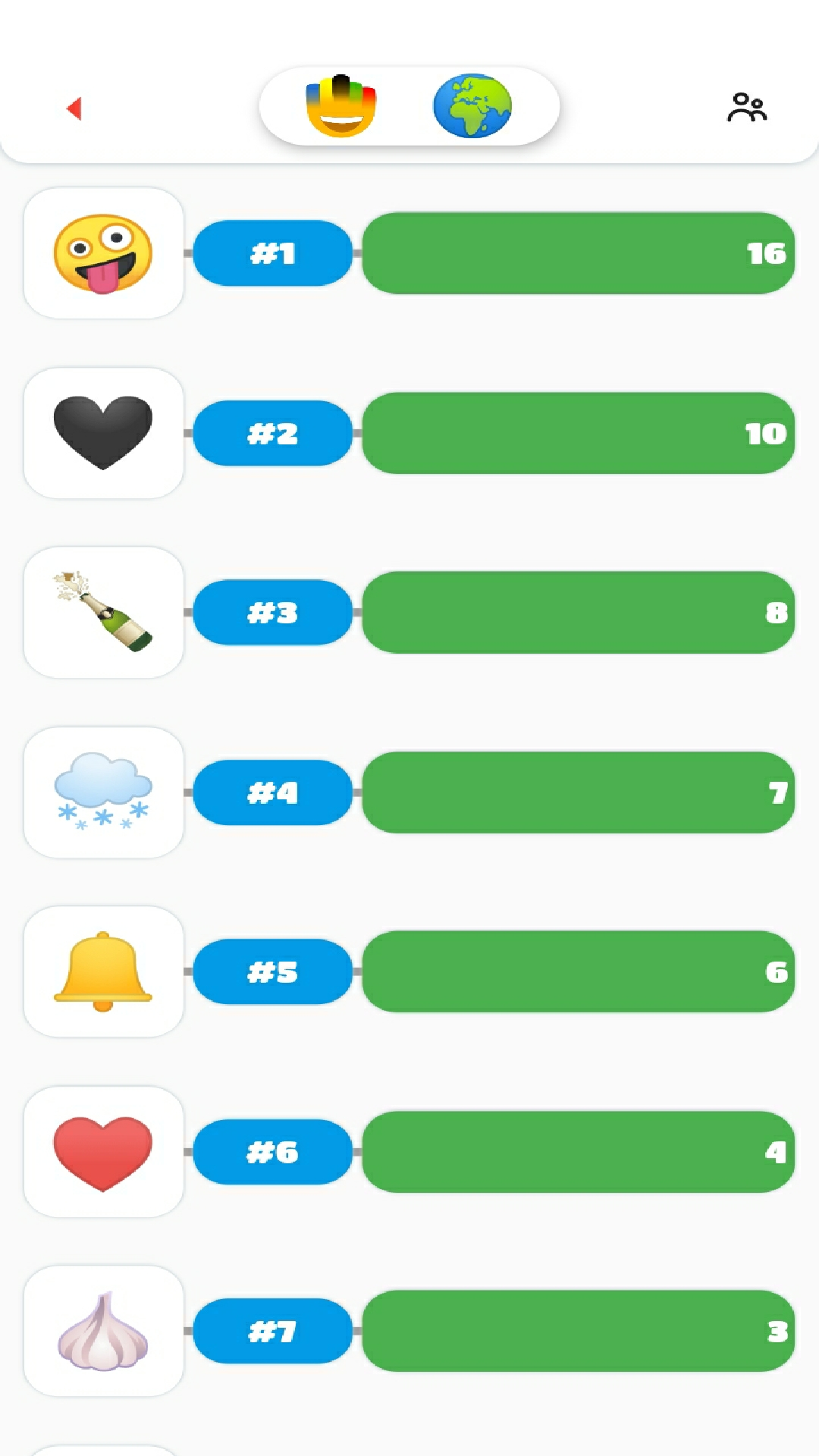The image size is (819, 1456).
Task: Open the champagne bottle emoji tile
Action: coord(104,612)
